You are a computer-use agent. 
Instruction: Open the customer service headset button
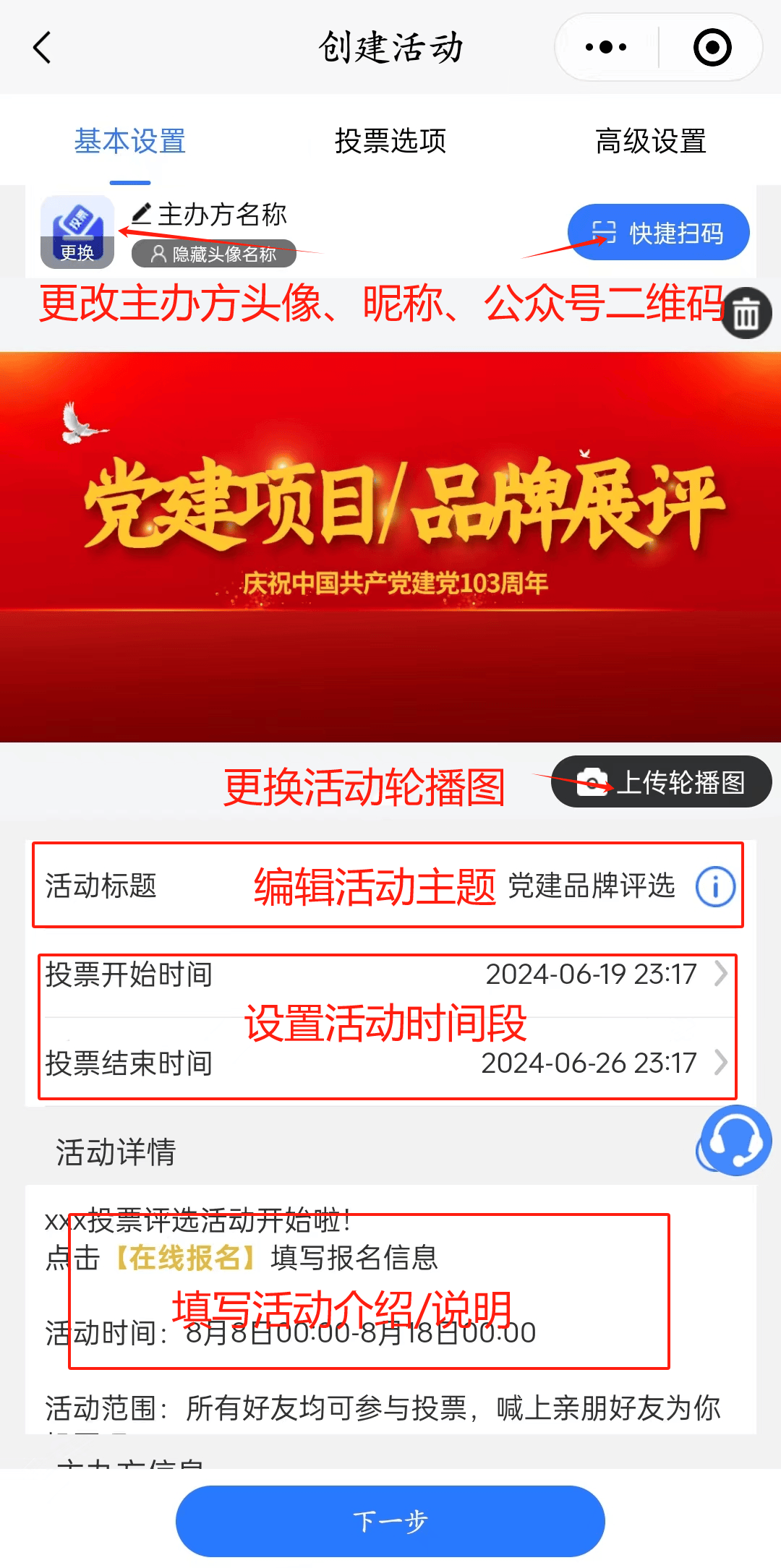coord(736,1141)
